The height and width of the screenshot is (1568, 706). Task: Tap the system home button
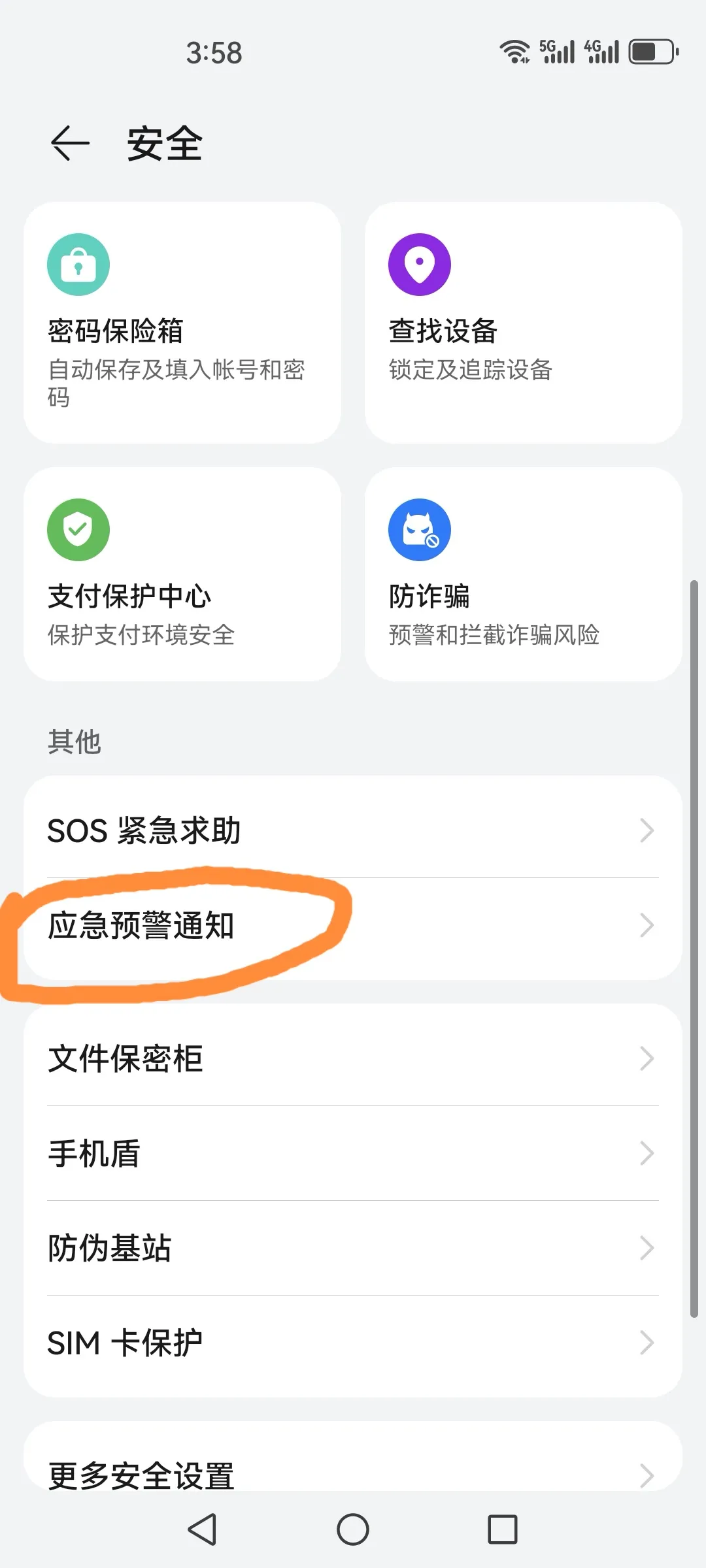tap(353, 1529)
